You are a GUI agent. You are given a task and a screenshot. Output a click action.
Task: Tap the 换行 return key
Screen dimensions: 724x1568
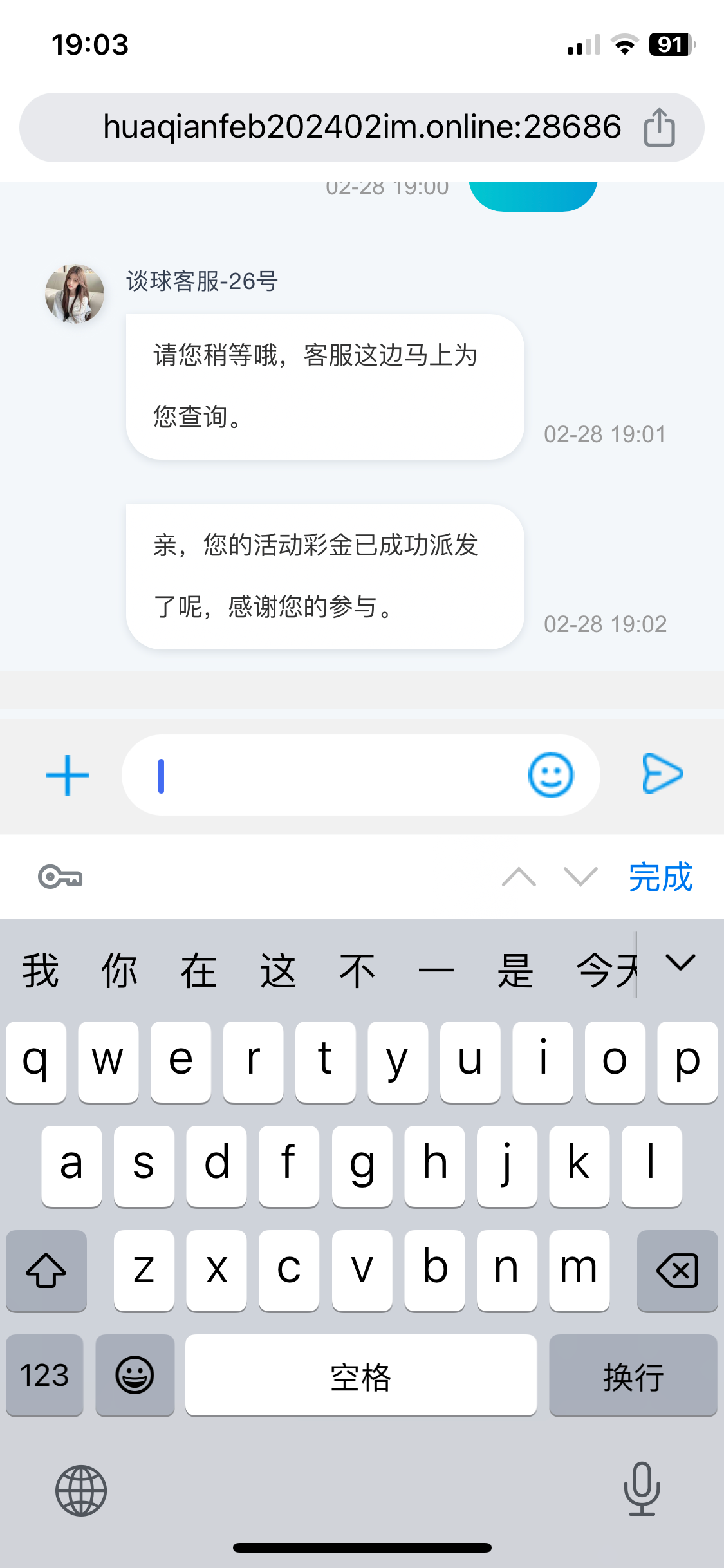point(633,1376)
